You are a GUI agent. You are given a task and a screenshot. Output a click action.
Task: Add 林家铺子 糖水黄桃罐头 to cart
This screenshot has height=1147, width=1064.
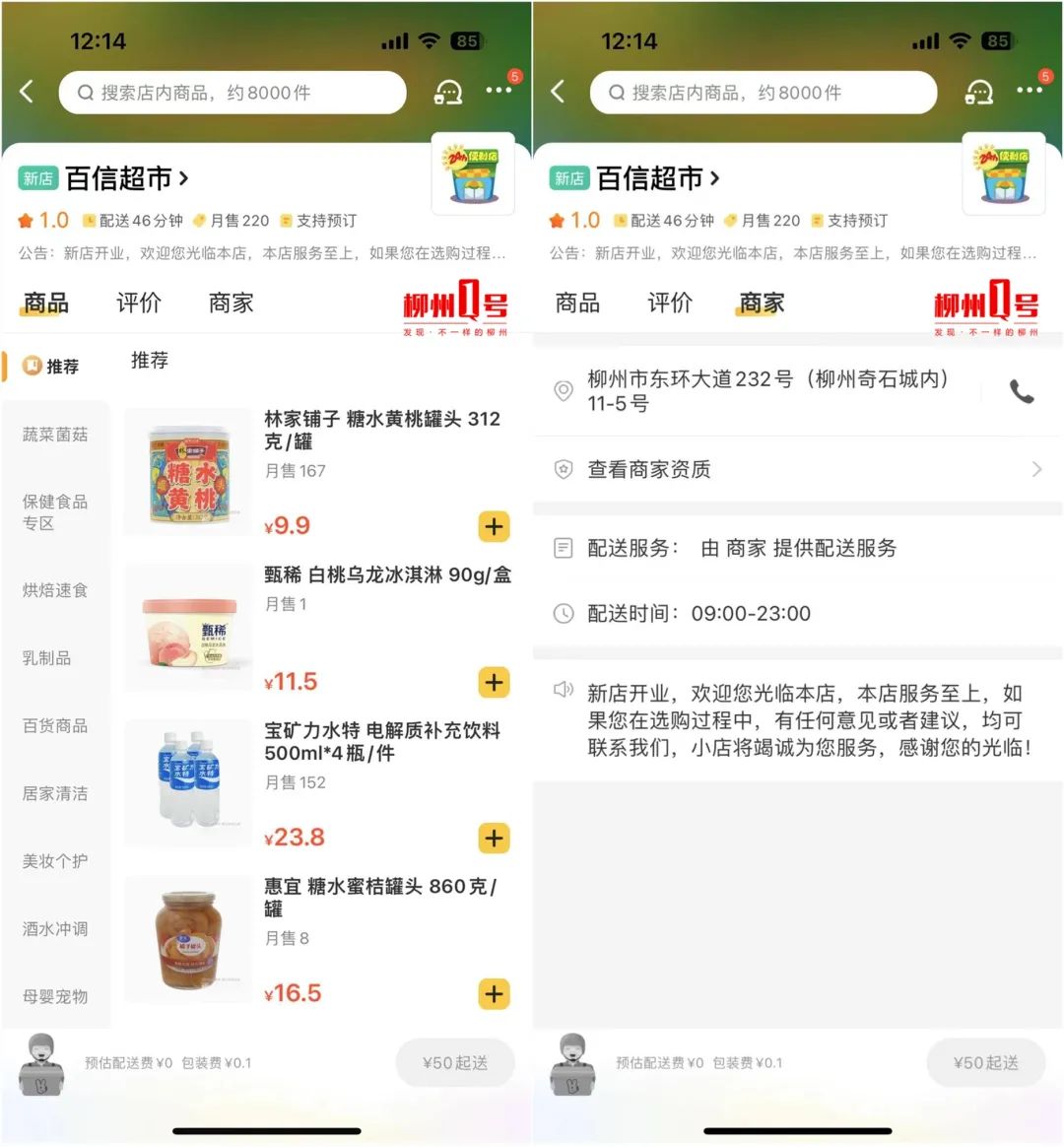pos(494,527)
